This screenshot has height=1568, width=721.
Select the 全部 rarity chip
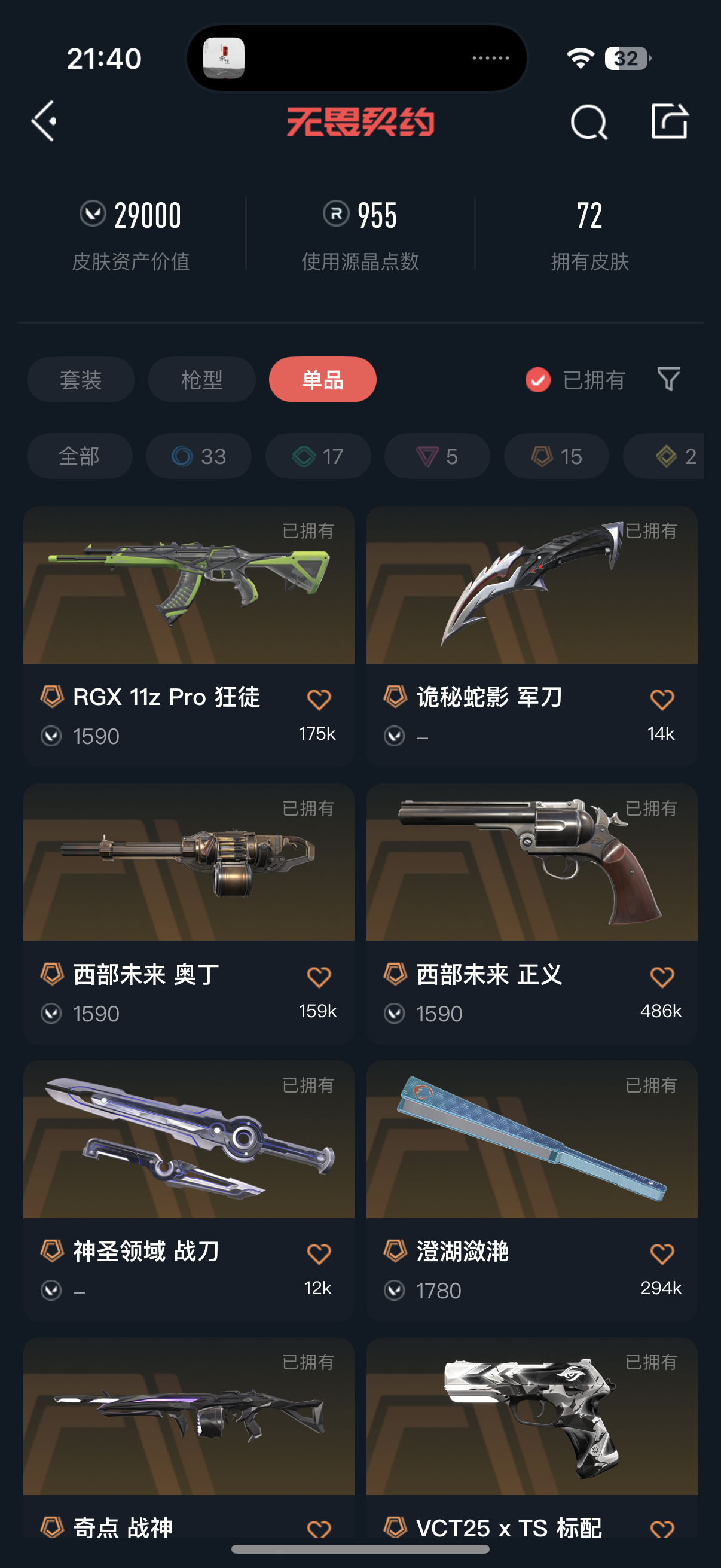click(x=79, y=456)
